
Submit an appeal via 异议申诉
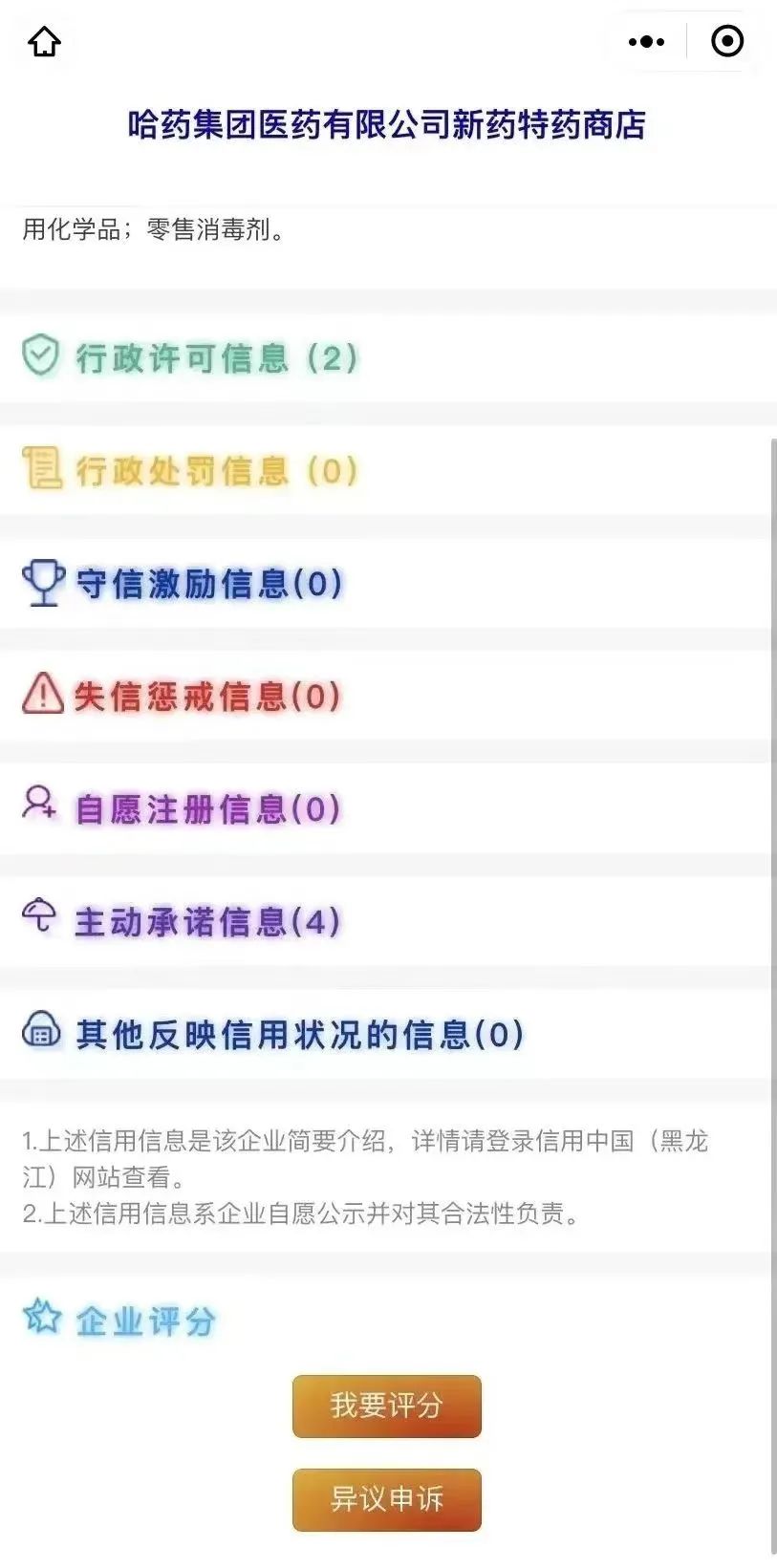point(386,1499)
